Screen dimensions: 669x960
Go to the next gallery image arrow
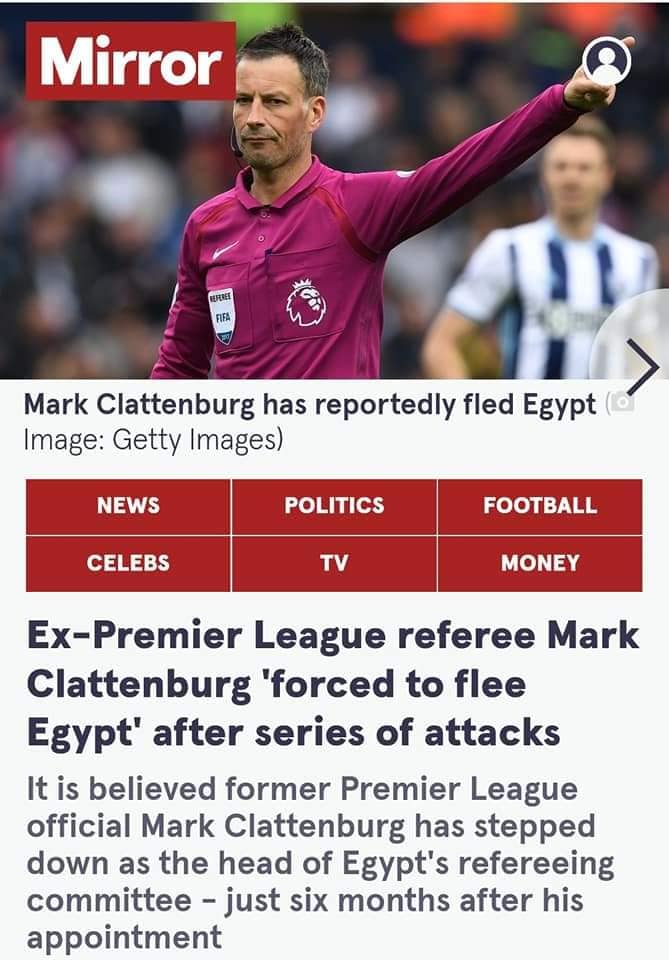[641, 367]
